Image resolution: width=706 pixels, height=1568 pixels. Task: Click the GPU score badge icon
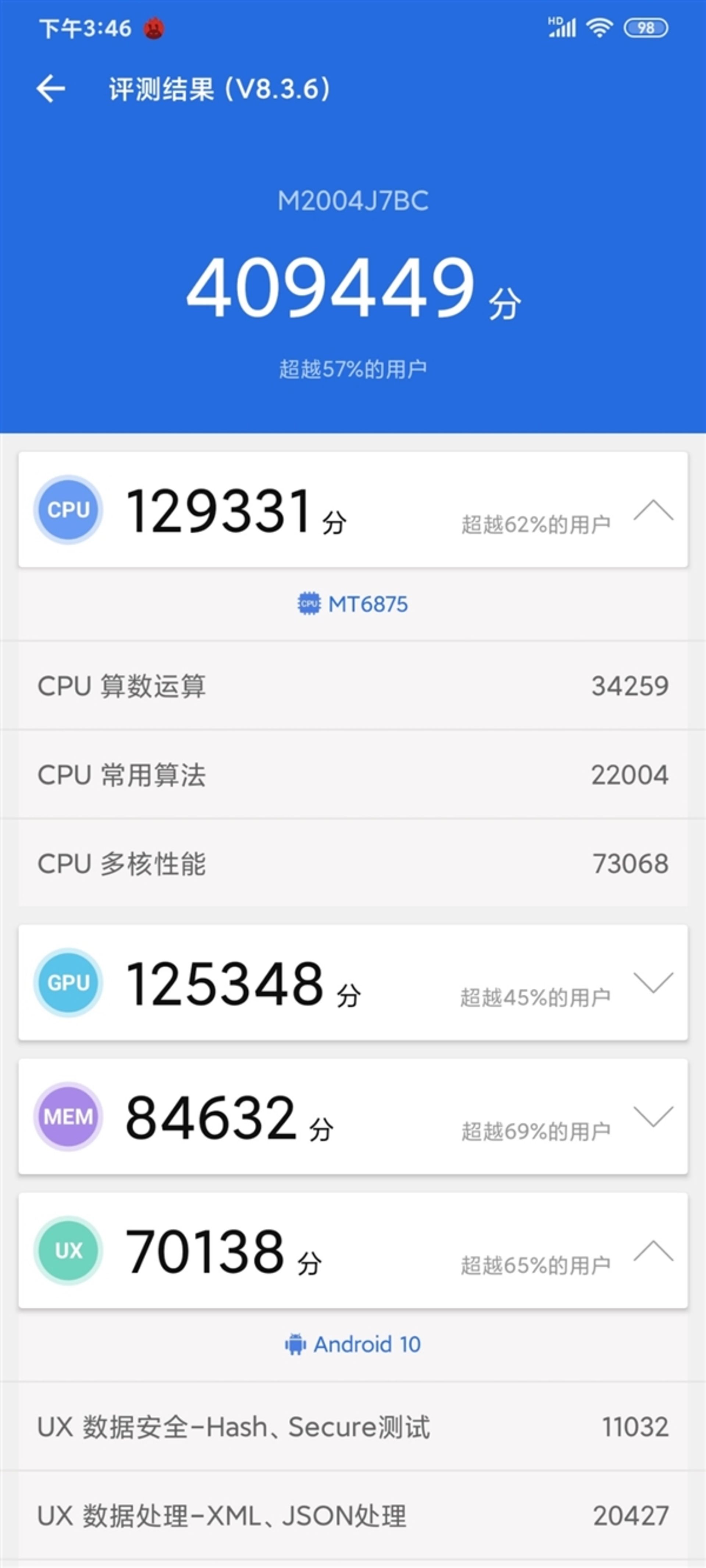(x=68, y=982)
